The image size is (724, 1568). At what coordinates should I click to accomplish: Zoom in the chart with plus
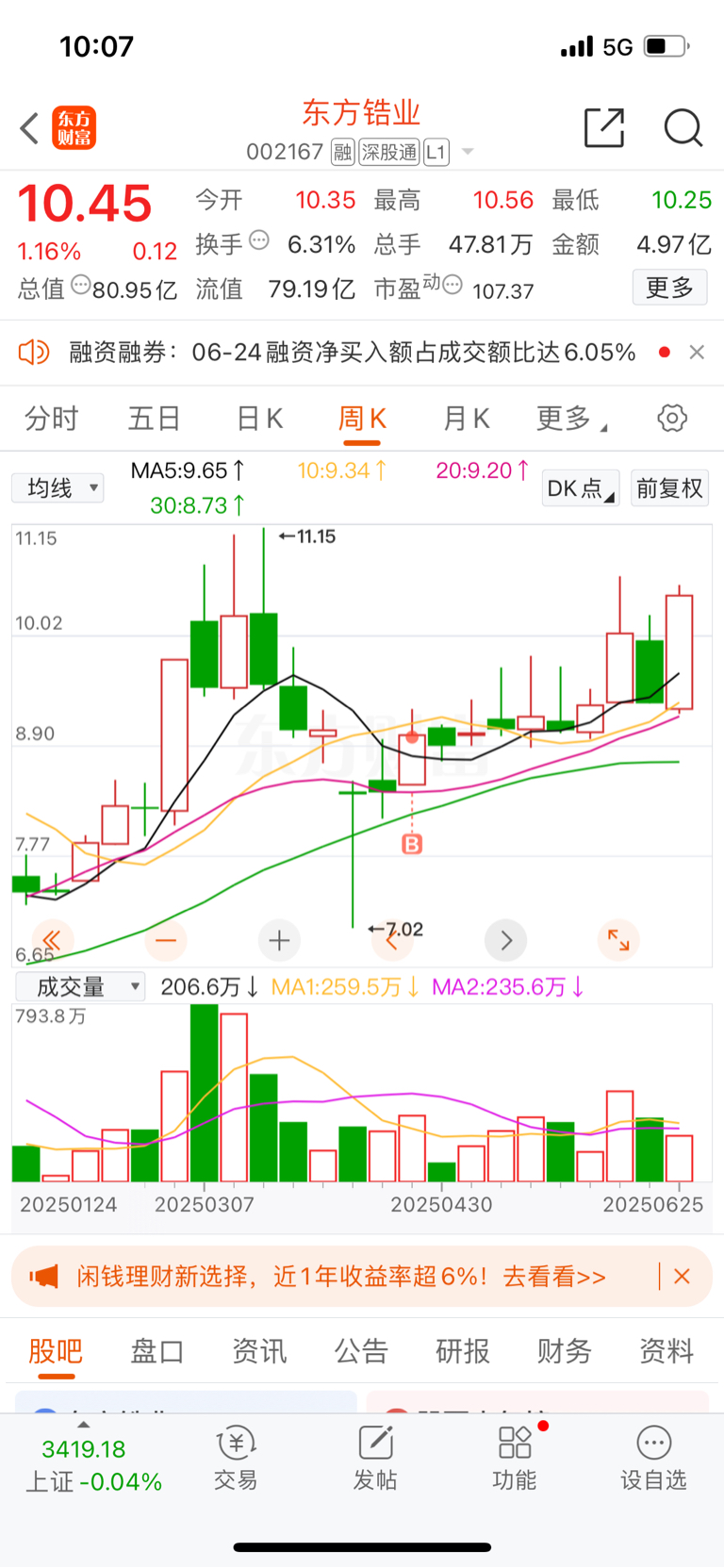point(279,940)
